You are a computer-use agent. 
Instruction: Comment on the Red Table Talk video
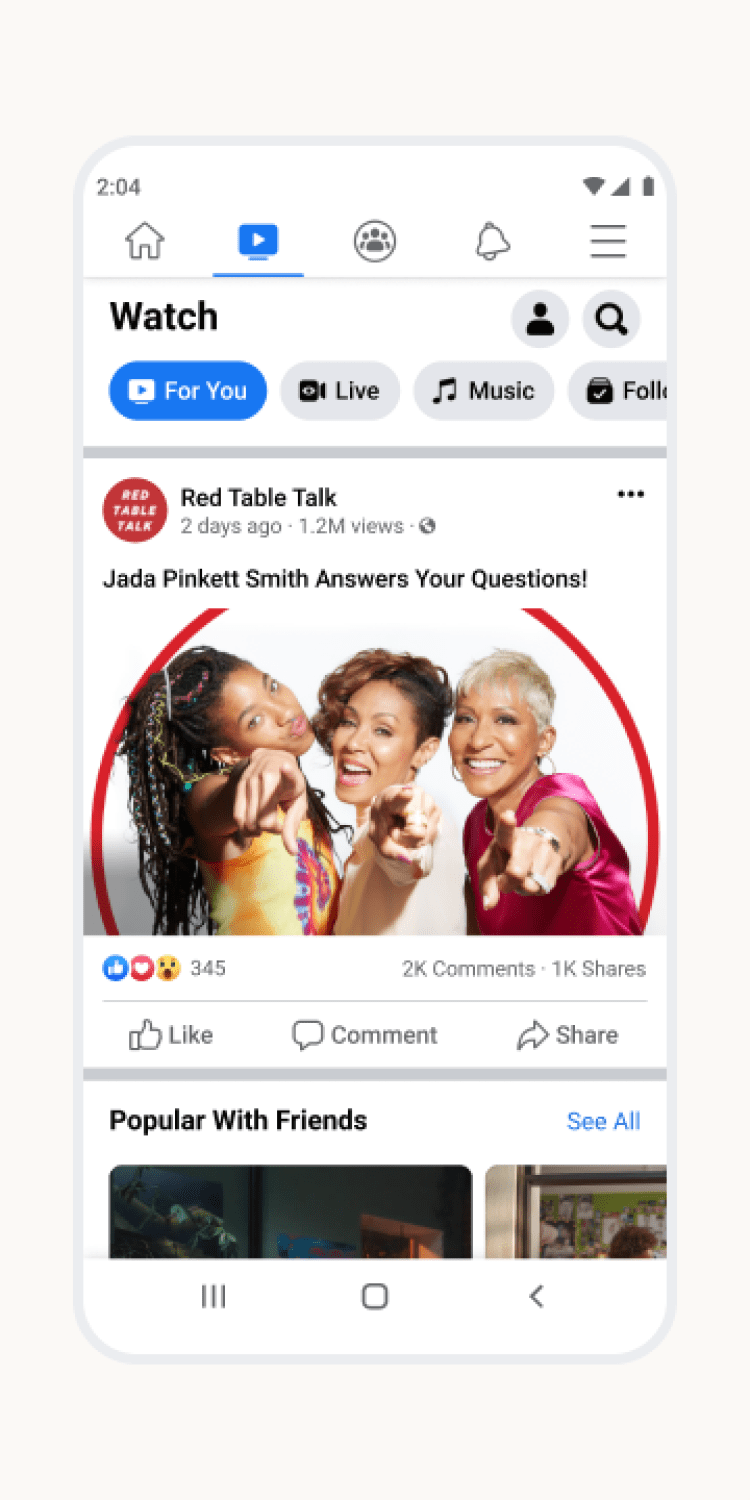pos(365,1035)
